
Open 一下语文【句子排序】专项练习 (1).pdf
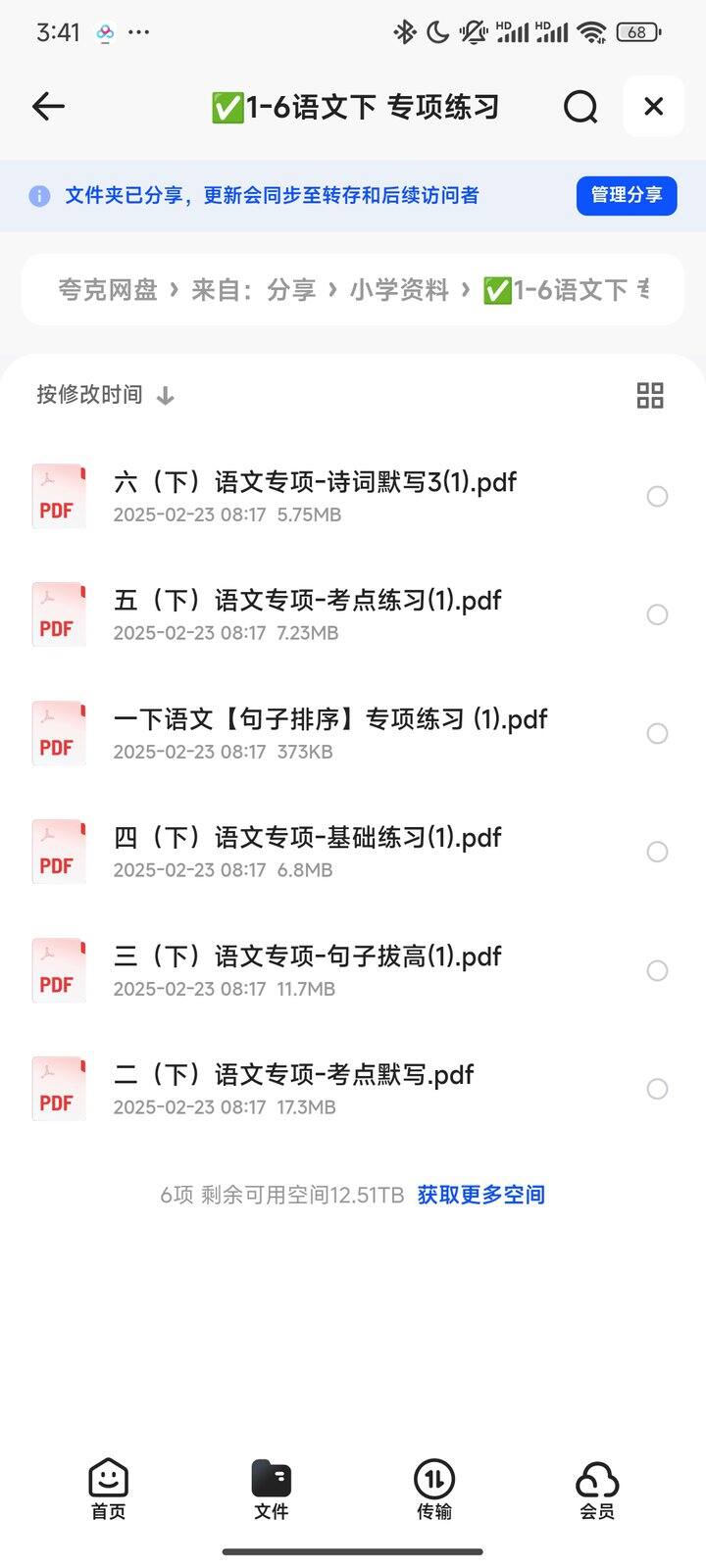[353, 733]
